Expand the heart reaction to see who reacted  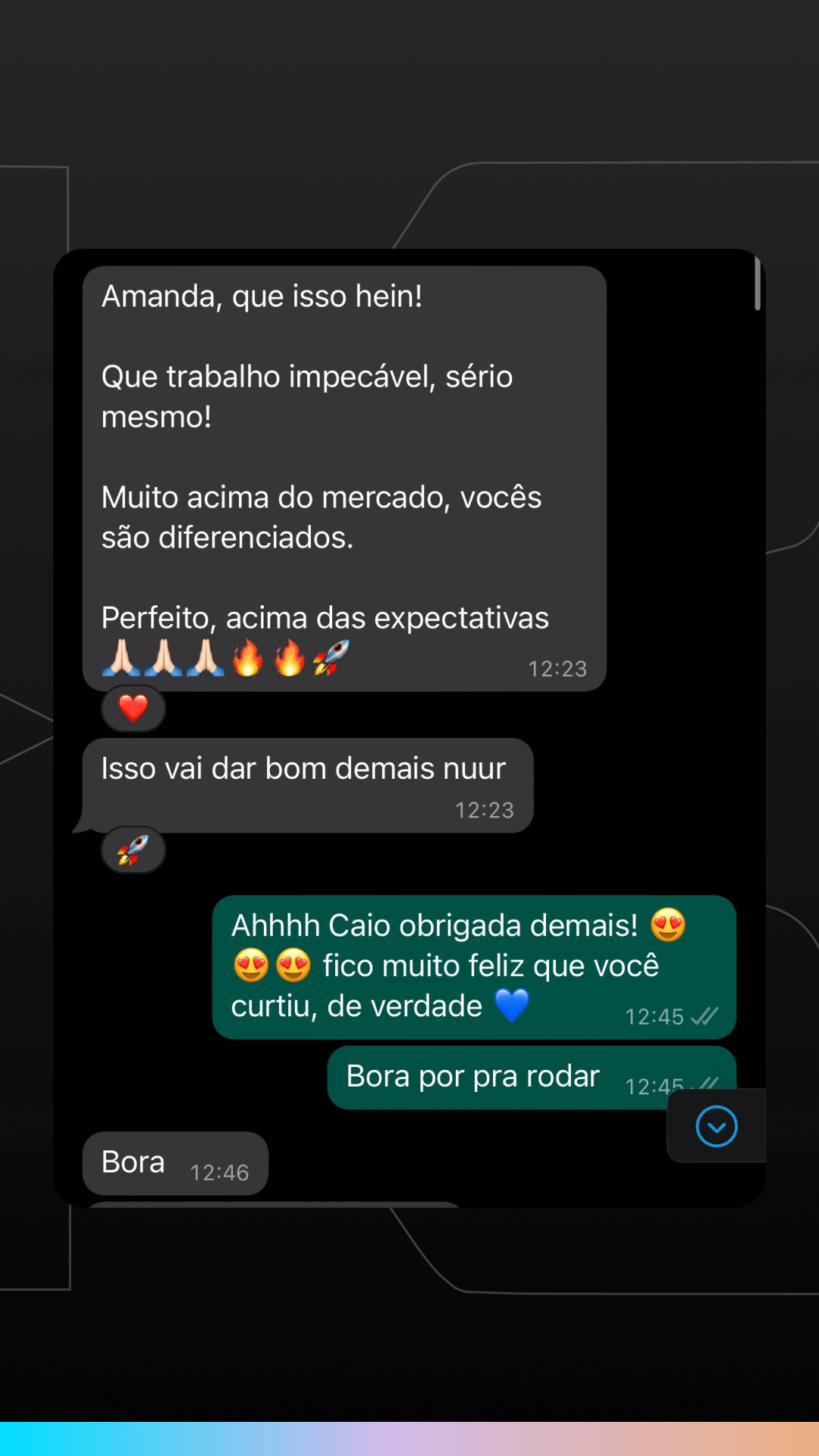[x=133, y=708]
